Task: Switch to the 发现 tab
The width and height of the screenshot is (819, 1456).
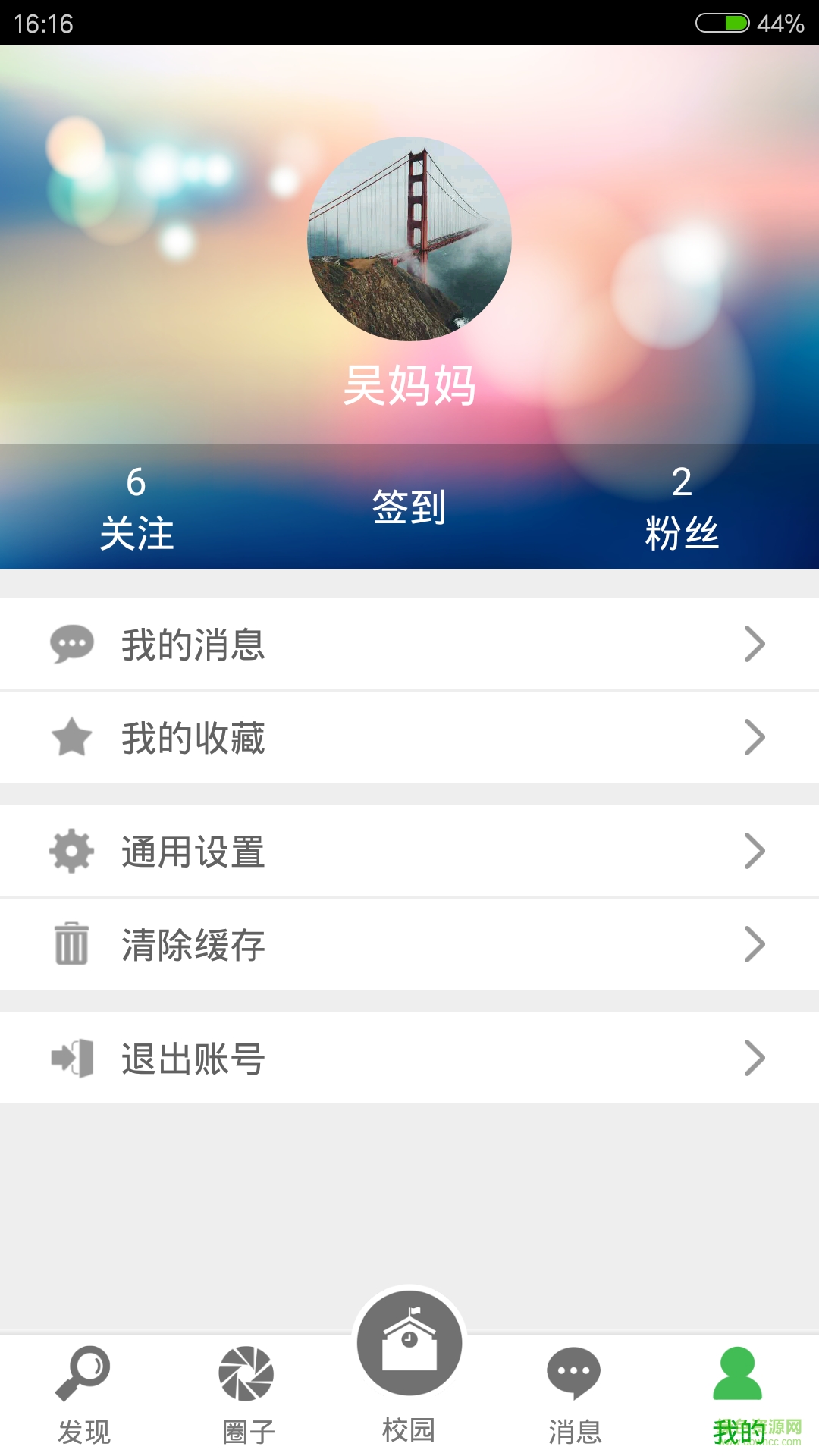Action: 83,1395
